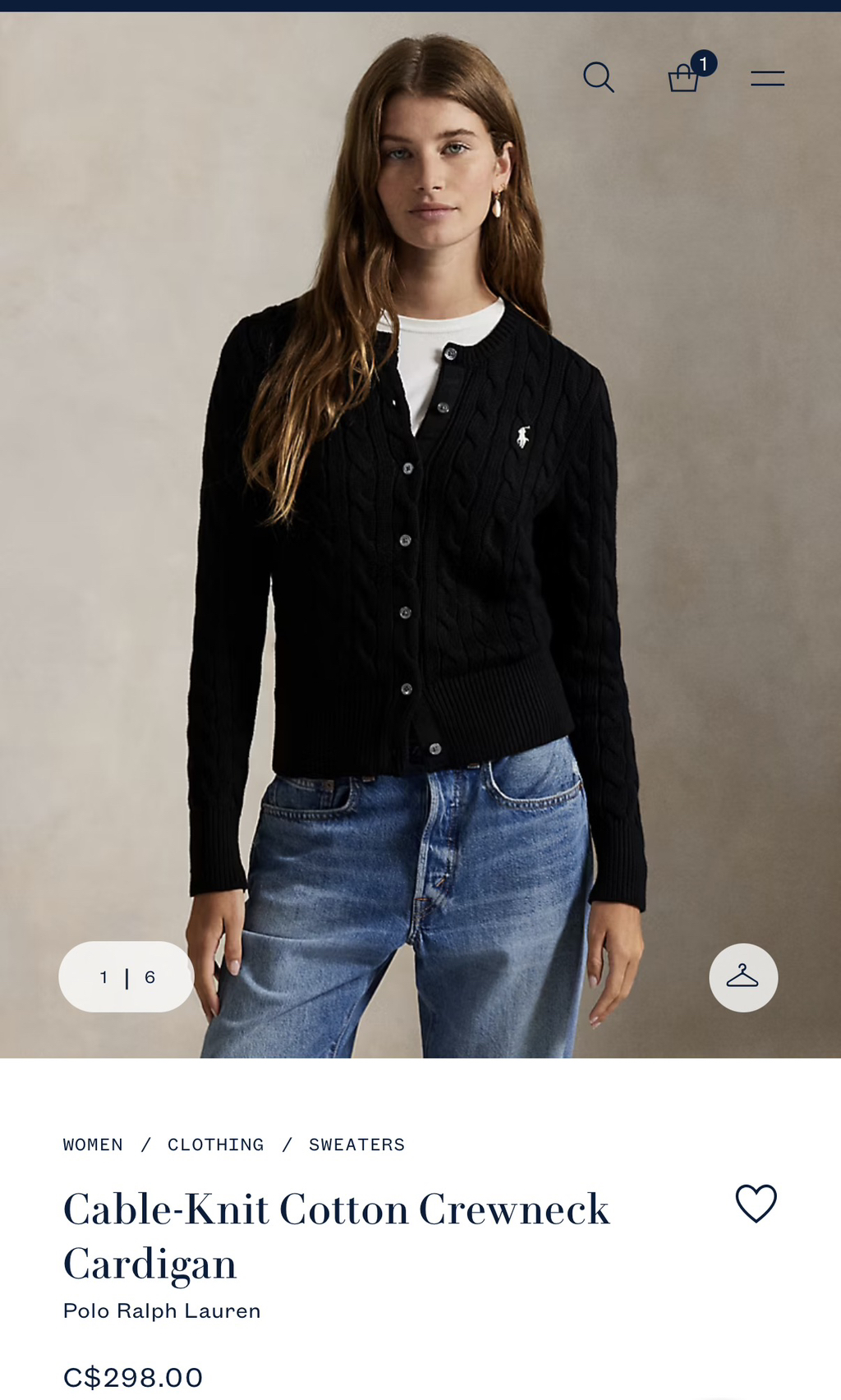Viewport: 841px width, 1400px height.
Task: Add the cardigan to wishlist with heart
Action: [x=756, y=1204]
